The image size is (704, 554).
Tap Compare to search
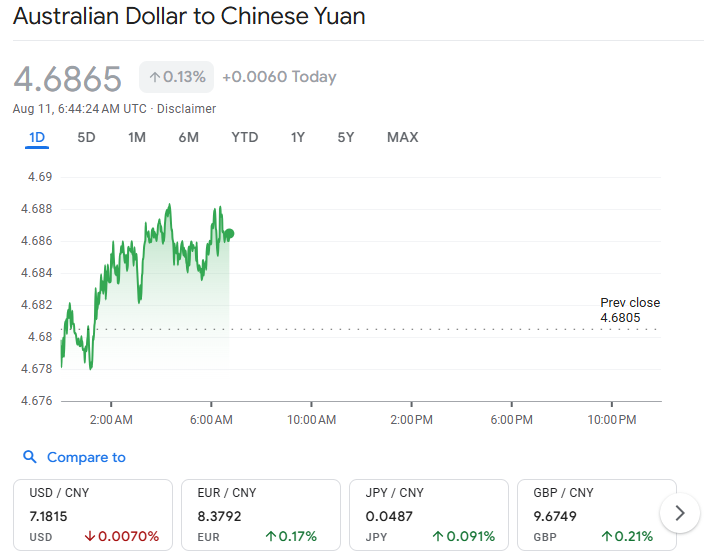76,457
